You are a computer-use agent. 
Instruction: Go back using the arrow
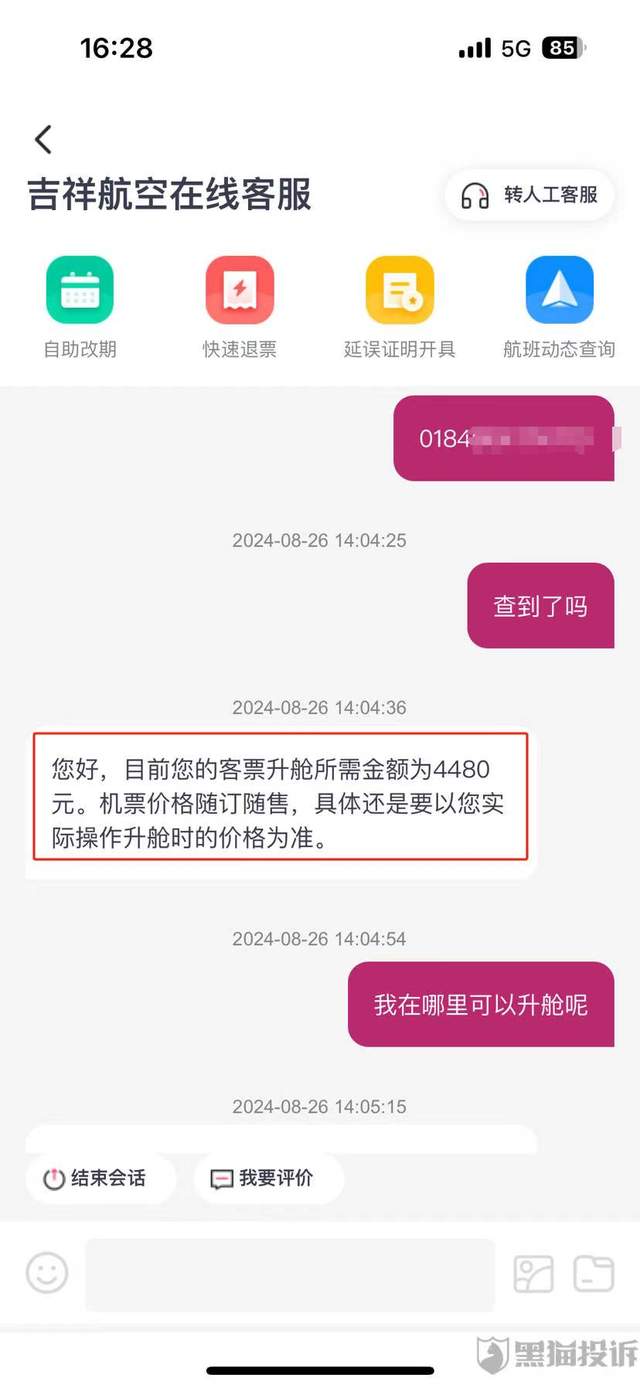coord(43,139)
